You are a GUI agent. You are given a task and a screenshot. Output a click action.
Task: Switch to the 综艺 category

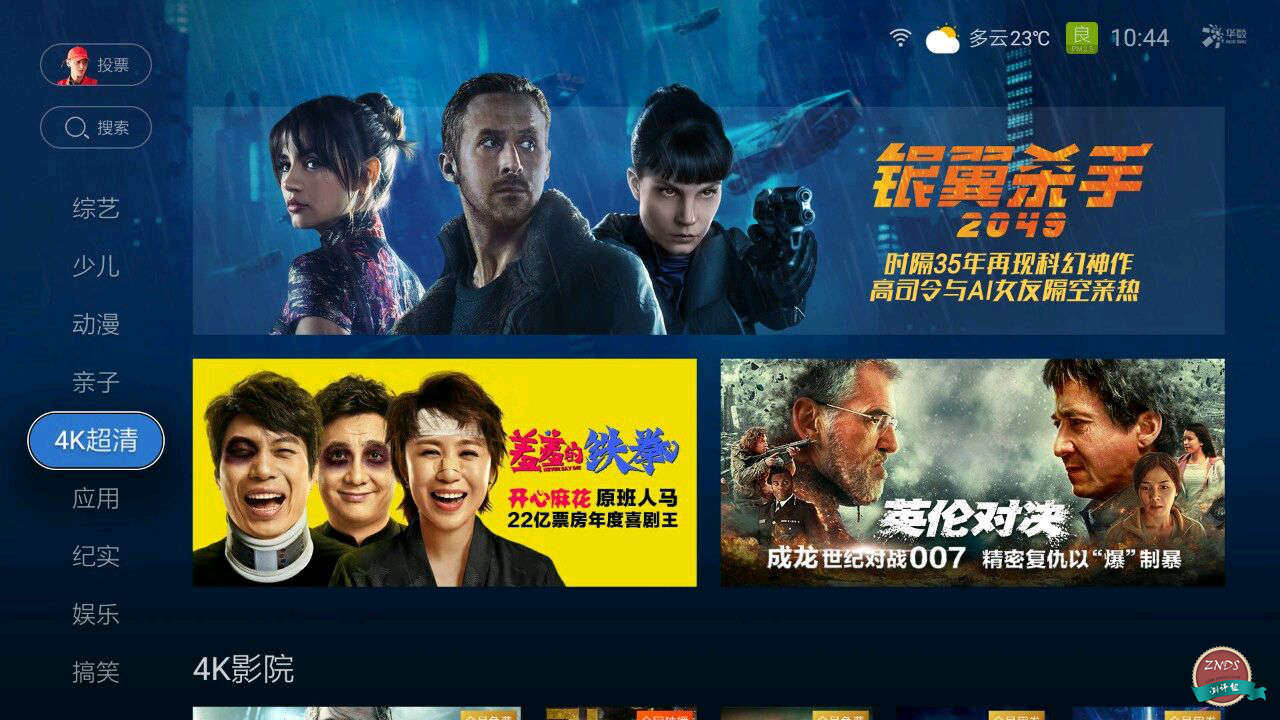(x=96, y=209)
